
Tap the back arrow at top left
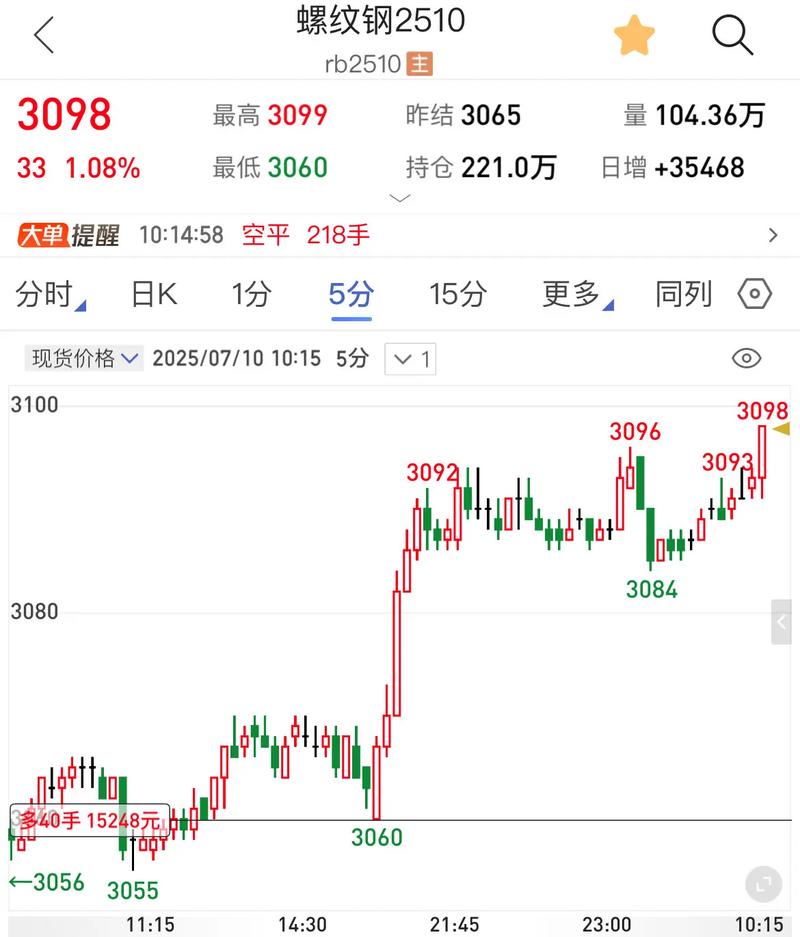[x=40, y=33]
